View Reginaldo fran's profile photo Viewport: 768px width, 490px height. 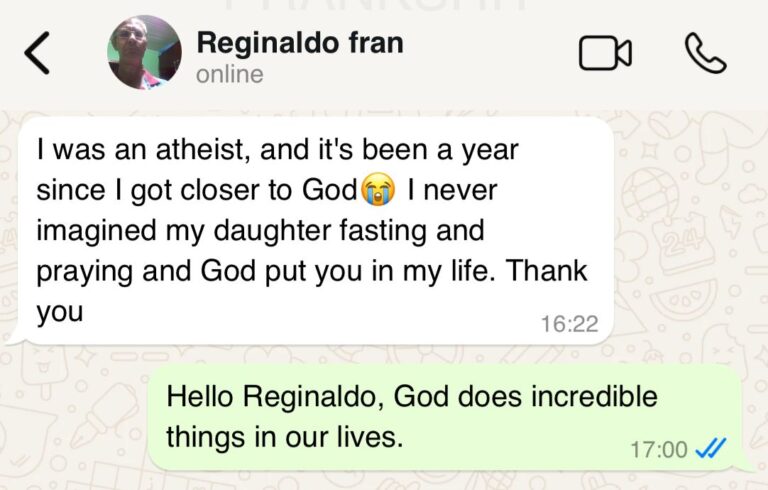[144, 53]
